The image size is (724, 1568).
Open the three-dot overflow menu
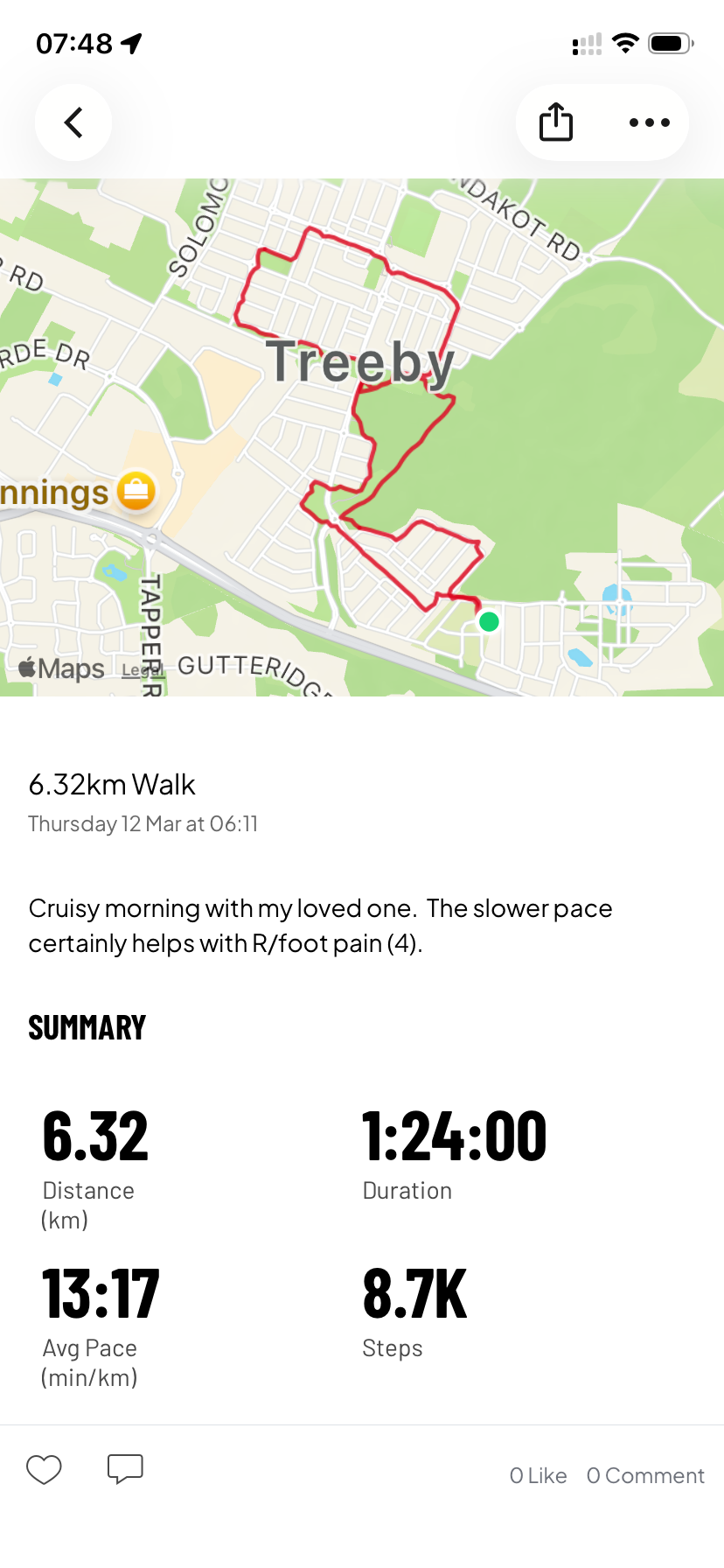click(649, 122)
